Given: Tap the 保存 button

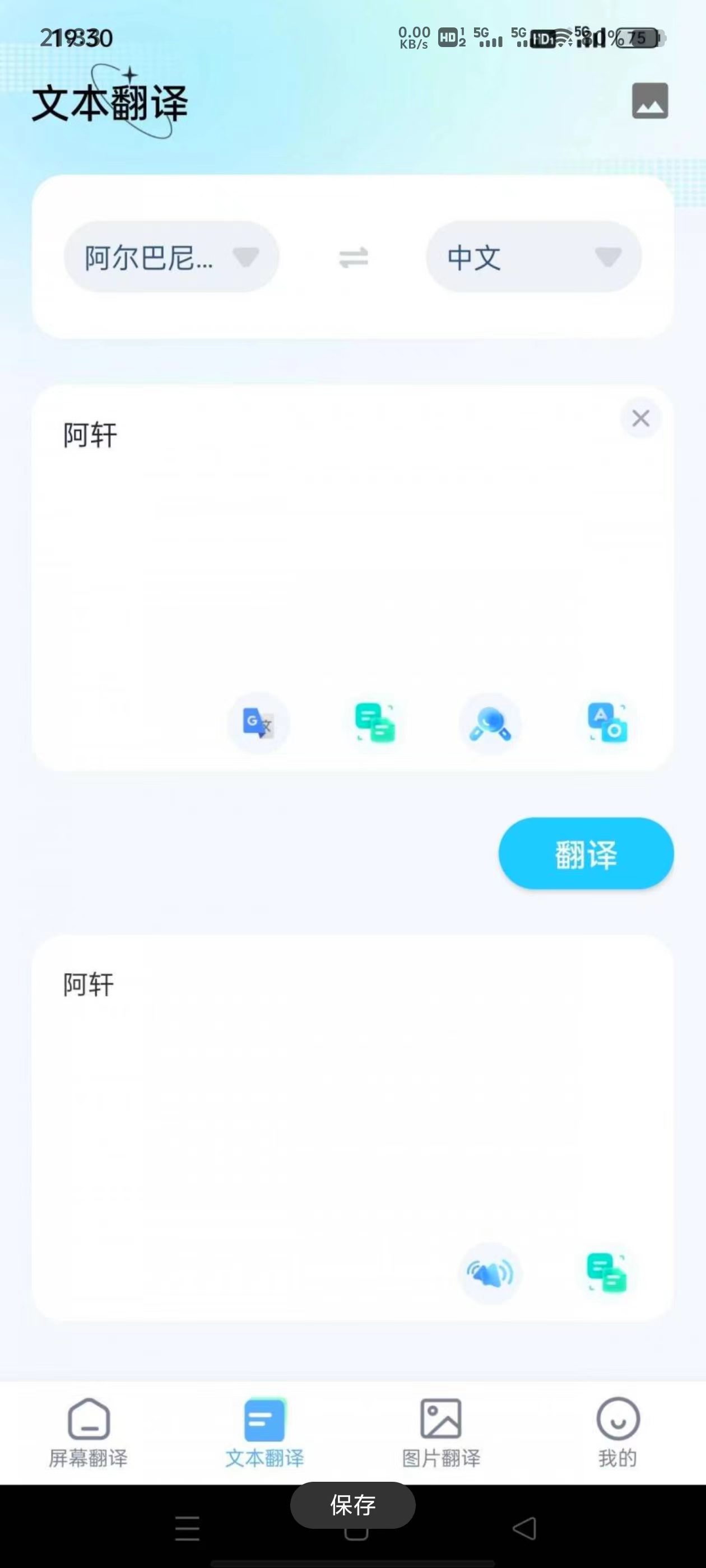Looking at the screenshot, I should click(352, 1505).
